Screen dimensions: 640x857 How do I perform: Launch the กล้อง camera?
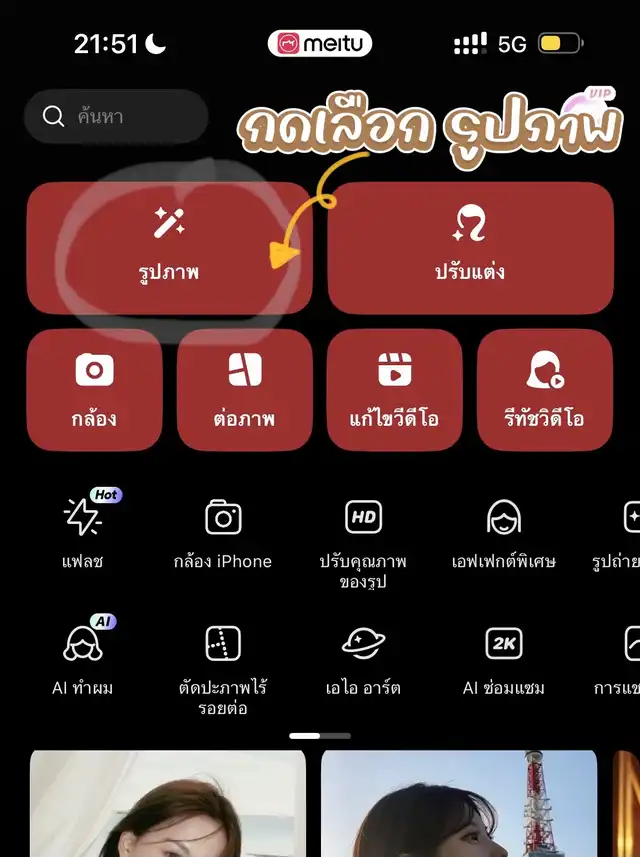pos(95,390)
